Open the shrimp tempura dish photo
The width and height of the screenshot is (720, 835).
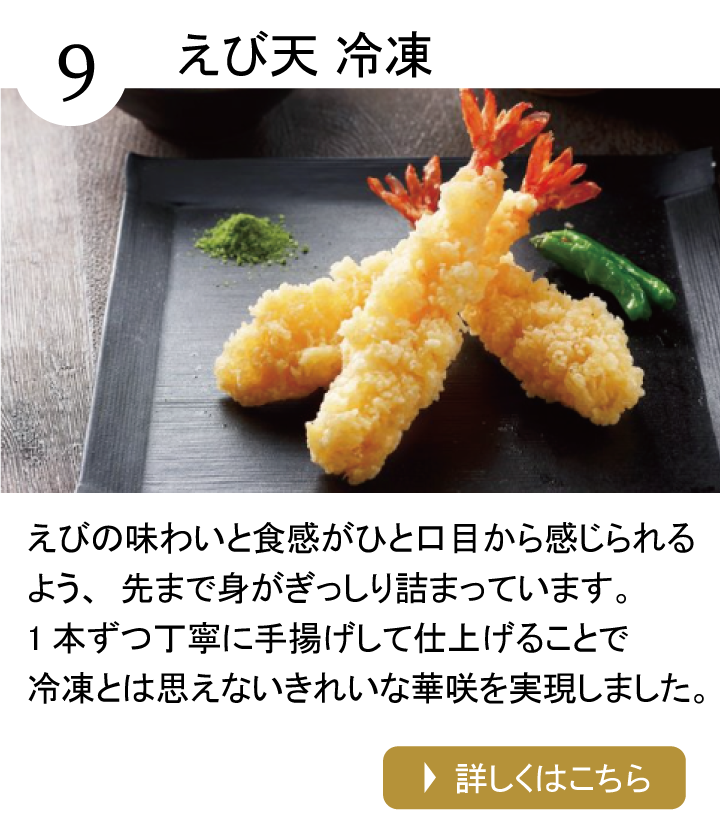pos(400,300)
